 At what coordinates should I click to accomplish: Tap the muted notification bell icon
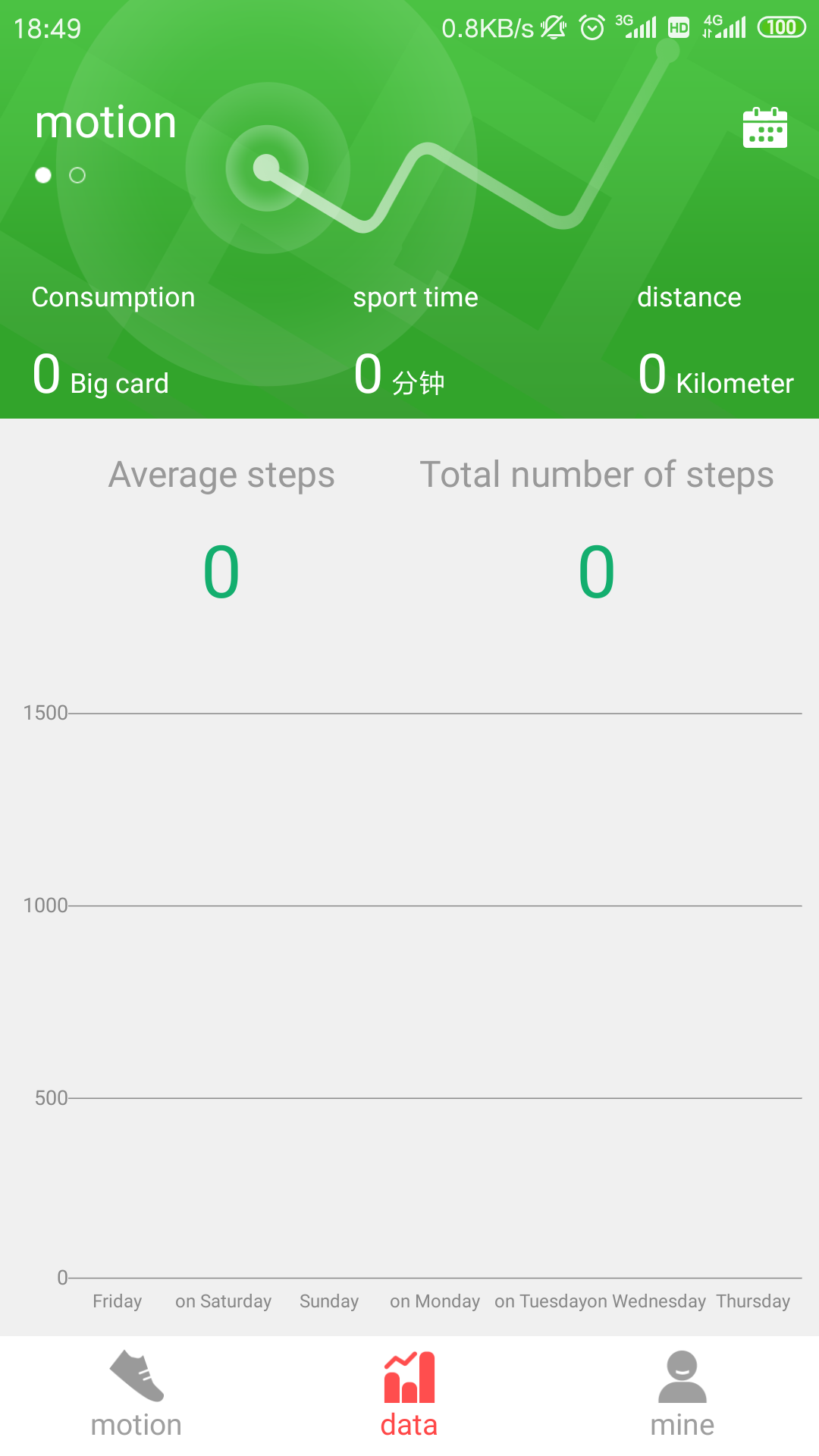coord(552,27)
